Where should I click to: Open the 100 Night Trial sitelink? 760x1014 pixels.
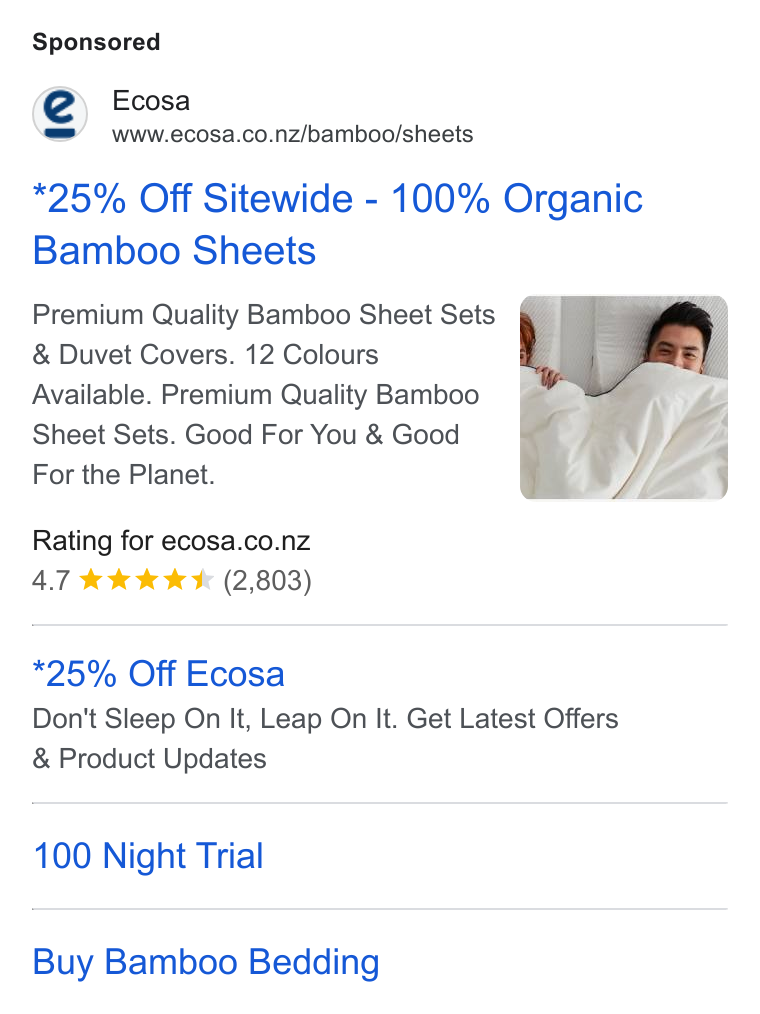pyautogui.click(x=148, y=856)
